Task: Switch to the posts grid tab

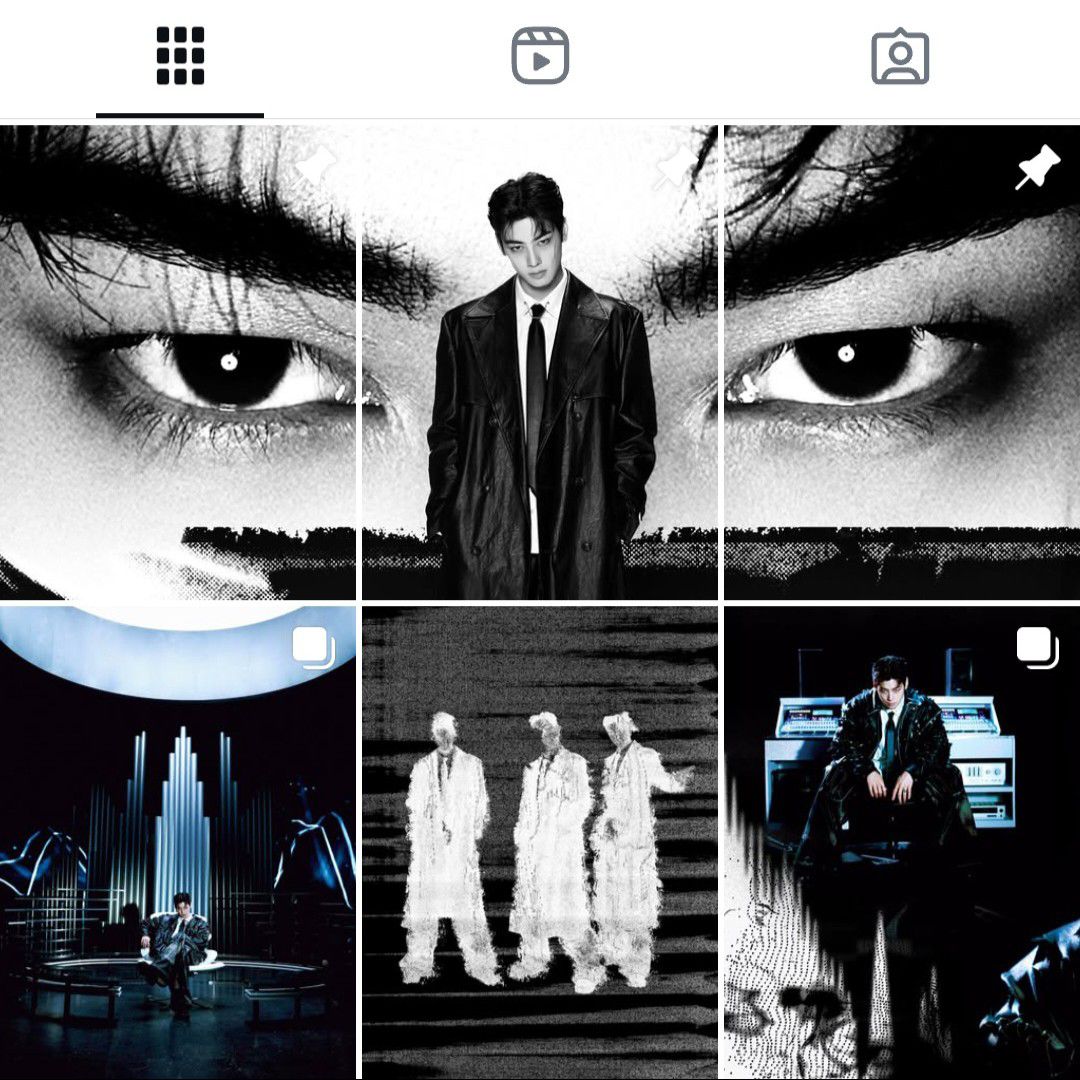Action: (180, 56)
